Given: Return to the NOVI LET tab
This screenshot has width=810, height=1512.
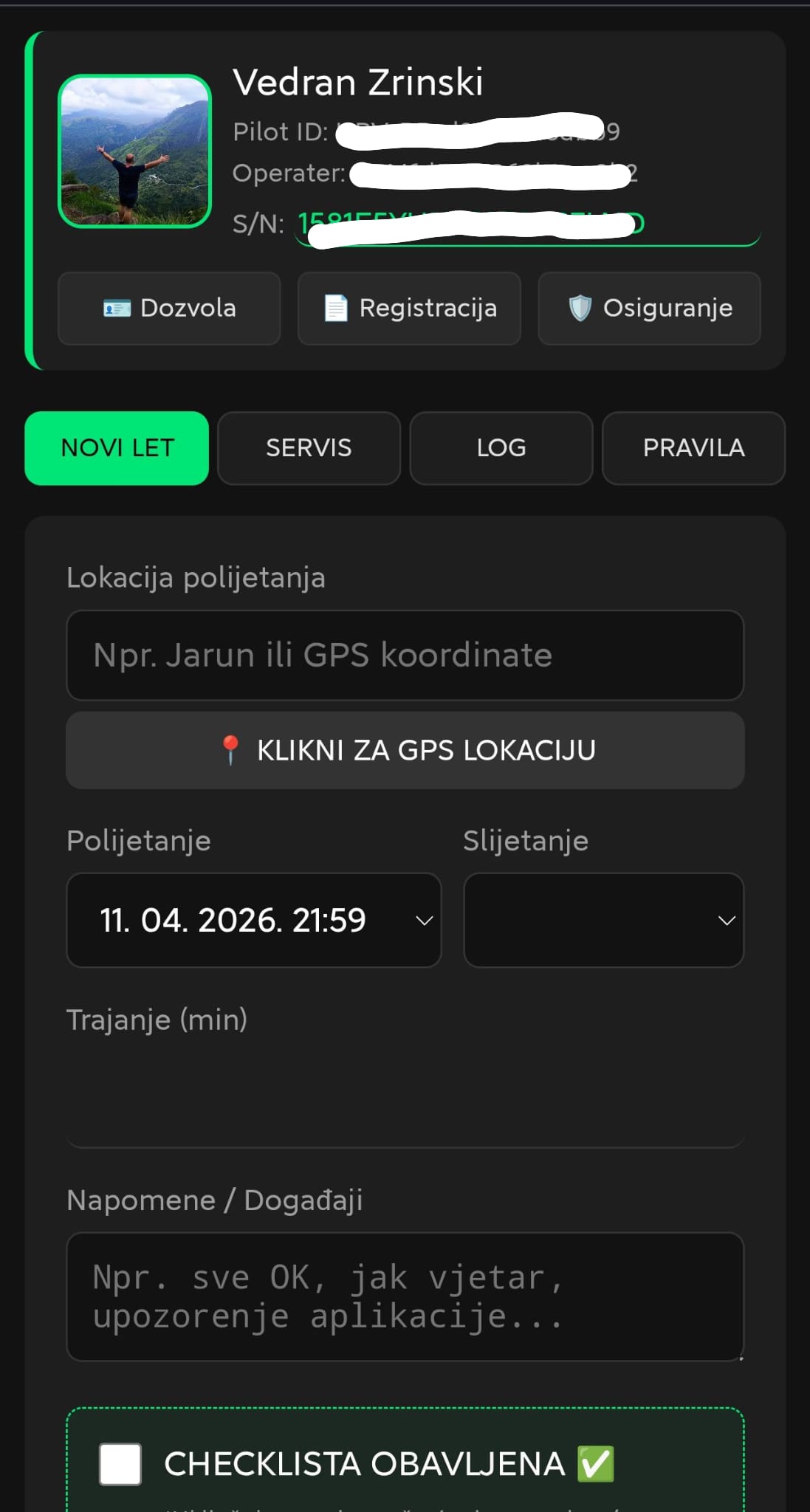Looking at the screenshot, I should point(116,448).
